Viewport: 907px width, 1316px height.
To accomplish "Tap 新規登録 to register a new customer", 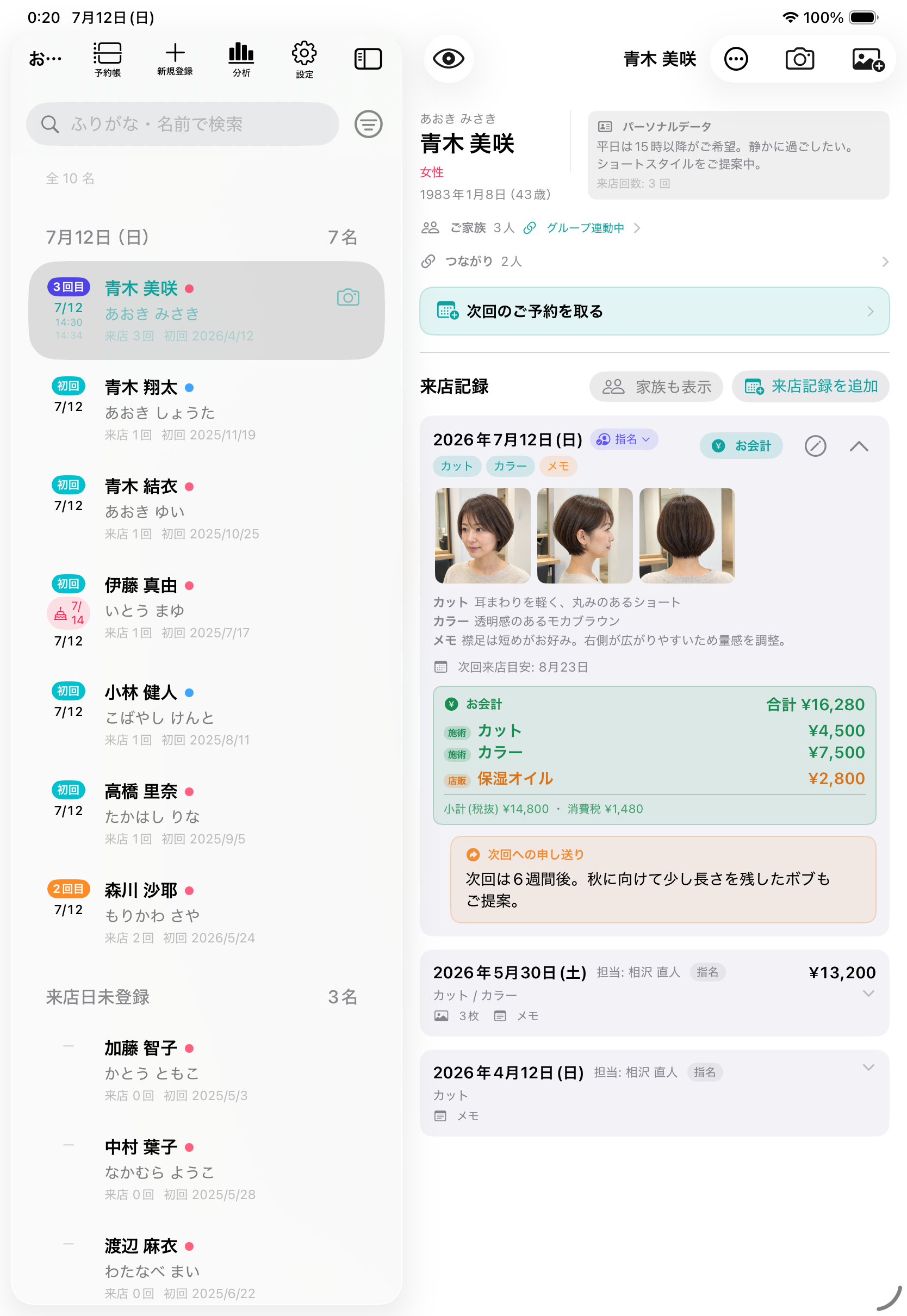I will pos(175,59).
